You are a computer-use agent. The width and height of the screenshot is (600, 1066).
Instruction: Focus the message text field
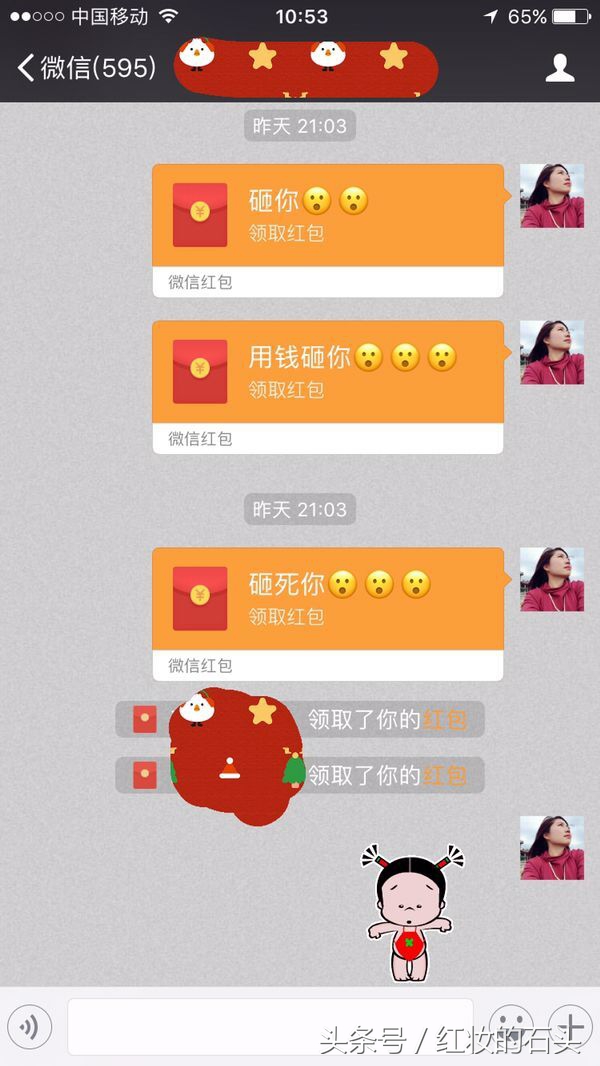(x=270, y=1026)
